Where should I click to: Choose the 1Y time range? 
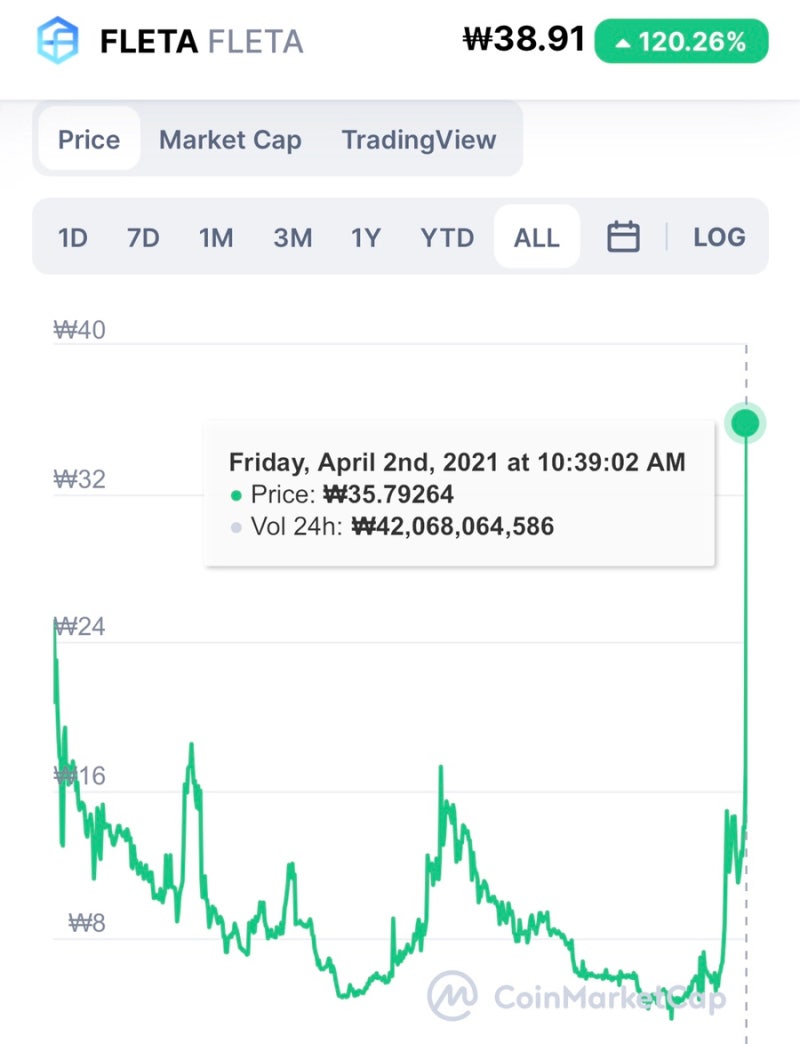[366, 238]
